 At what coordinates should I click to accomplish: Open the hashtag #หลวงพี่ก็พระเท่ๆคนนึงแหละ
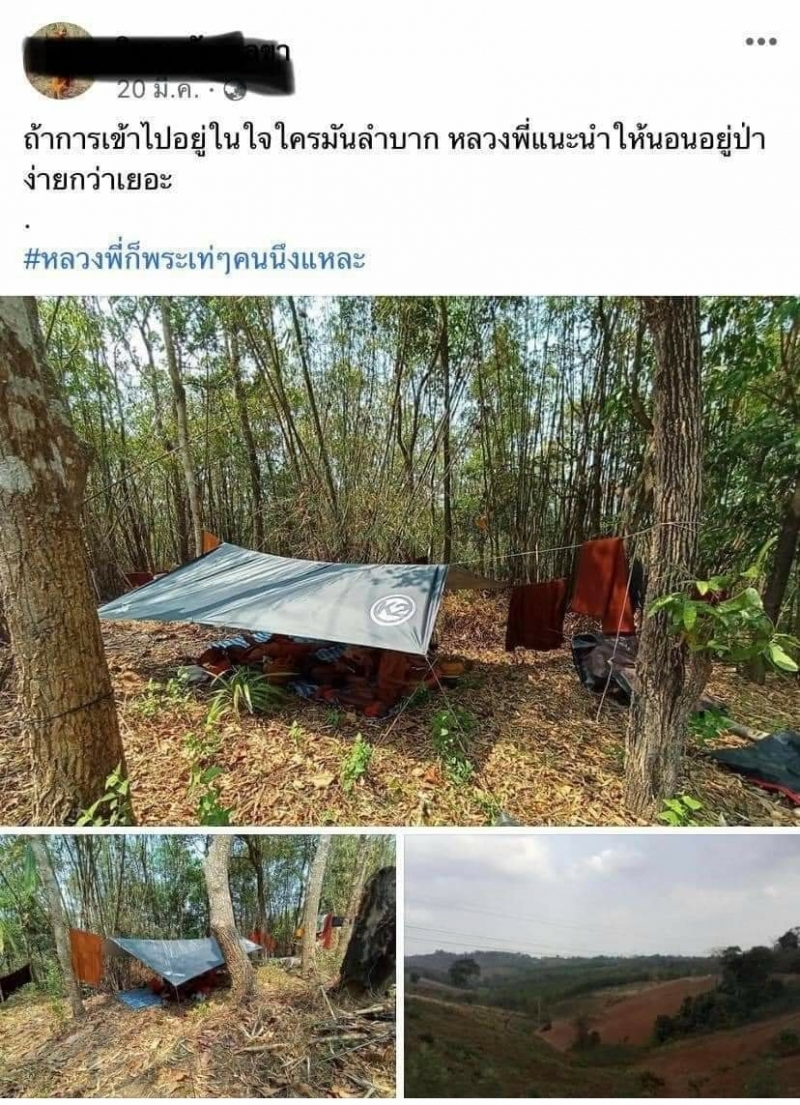click(195, 260)
